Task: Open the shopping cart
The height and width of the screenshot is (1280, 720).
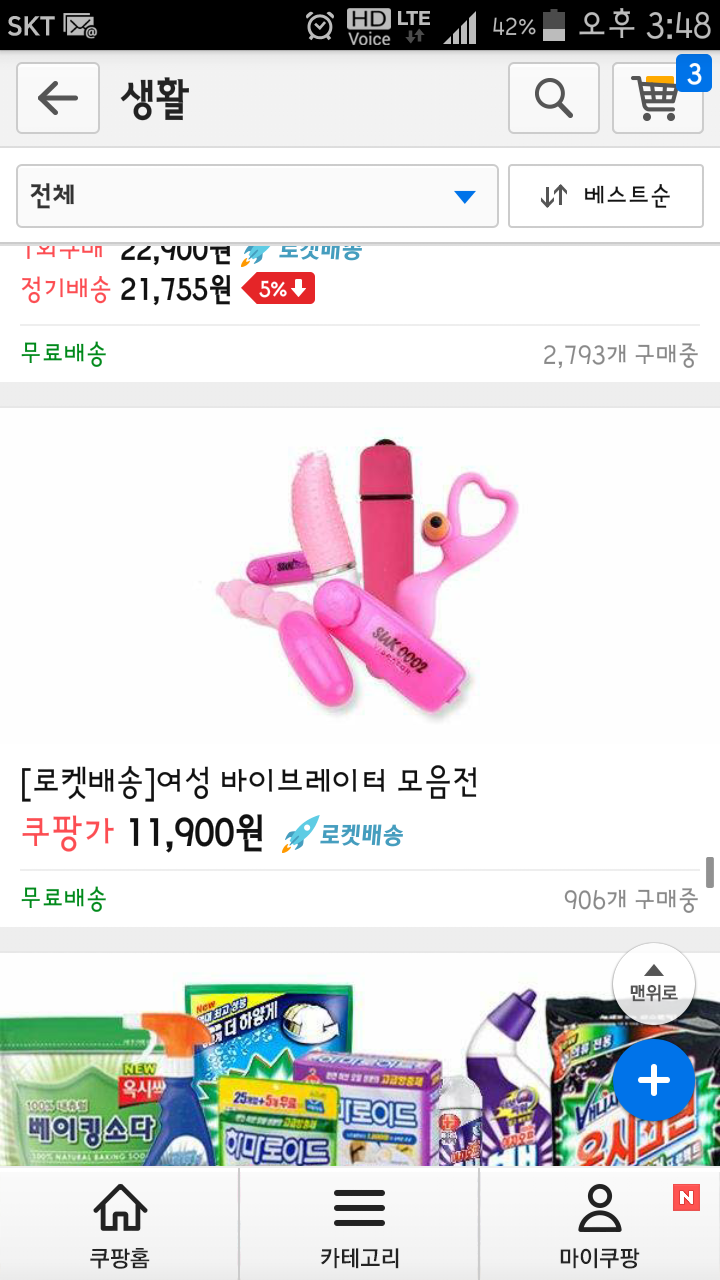Action: 656,98
